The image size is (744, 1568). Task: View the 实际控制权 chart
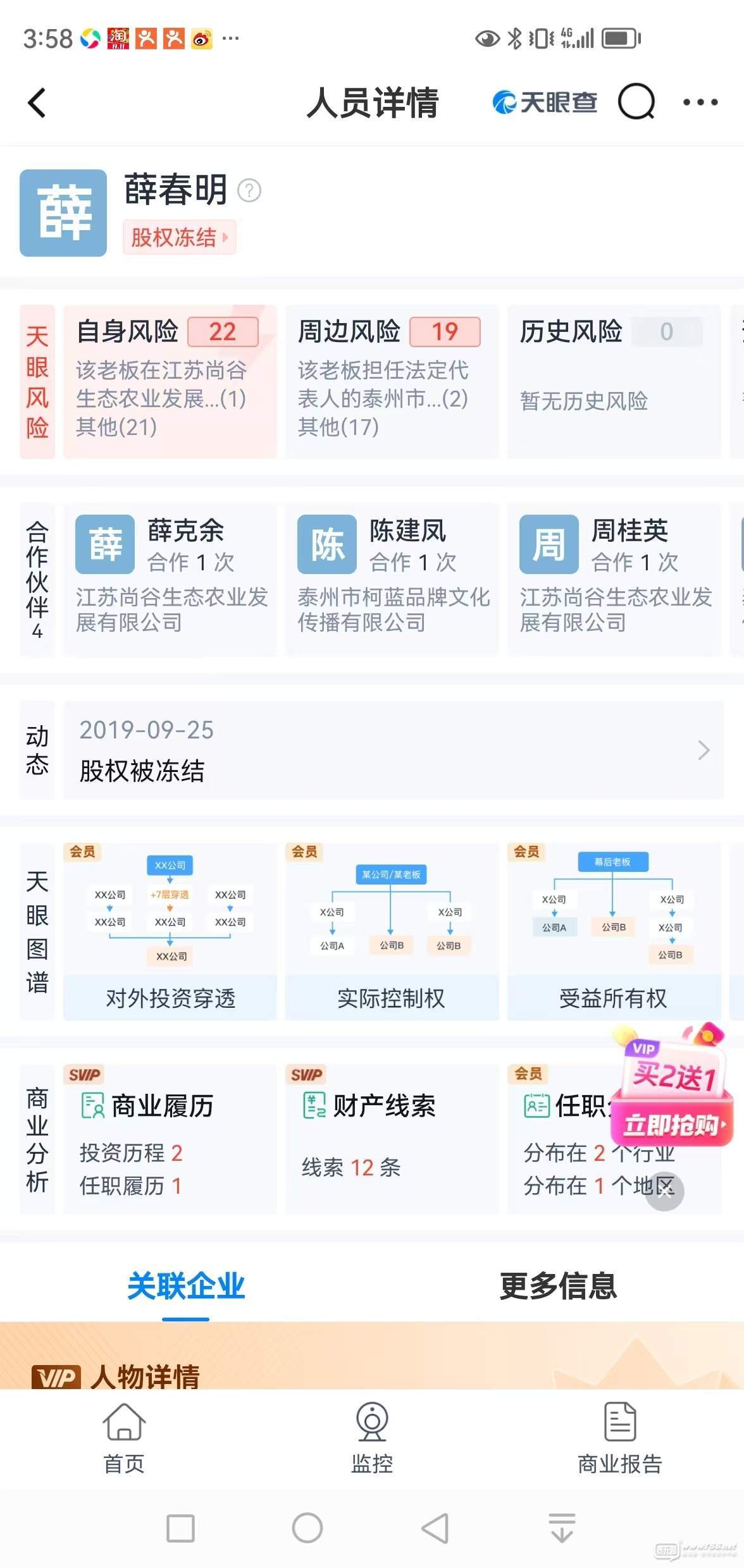pyautogui.click(x=392, y=931)
